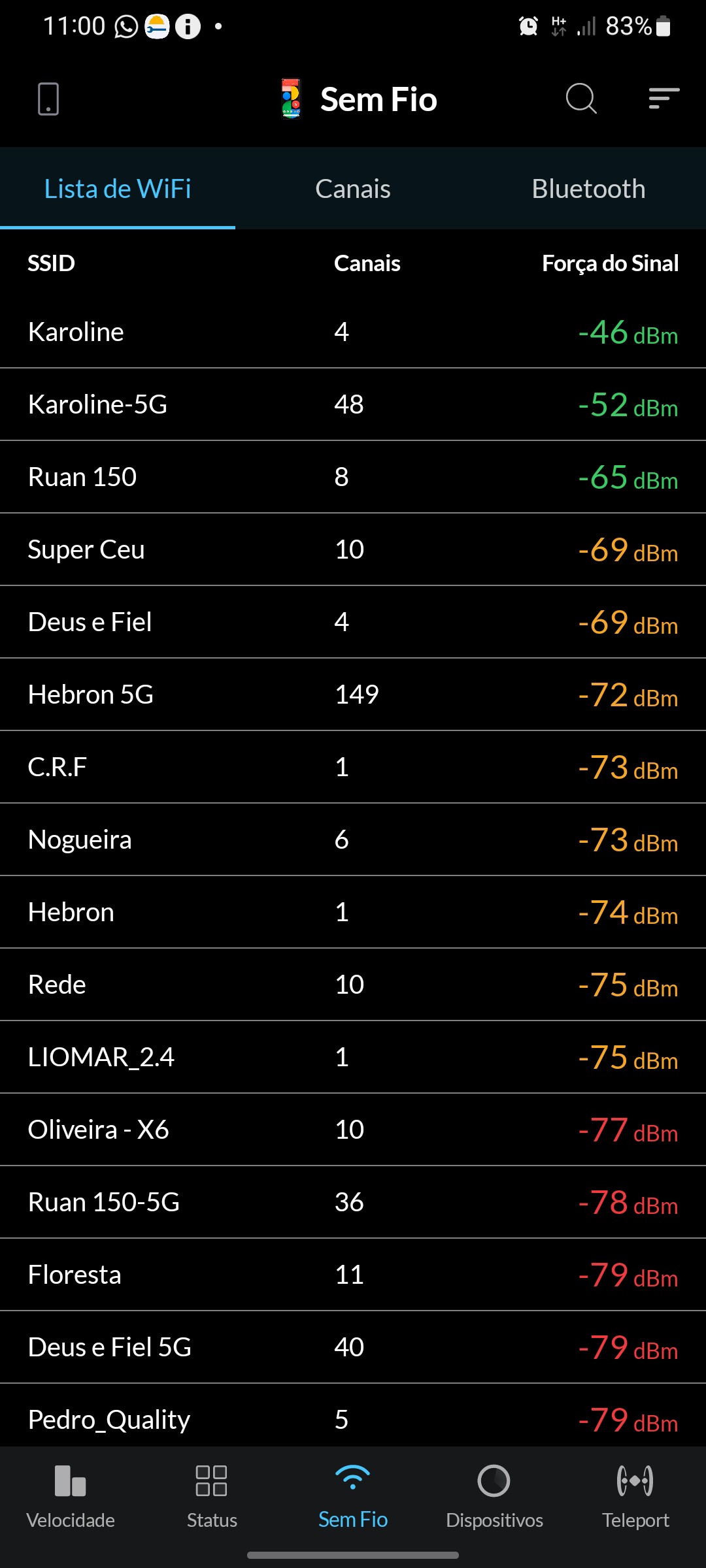This screenshot has width=706, height=1568.
Task: Open the Karoline network on channel 4
Action: pos(353,332)
